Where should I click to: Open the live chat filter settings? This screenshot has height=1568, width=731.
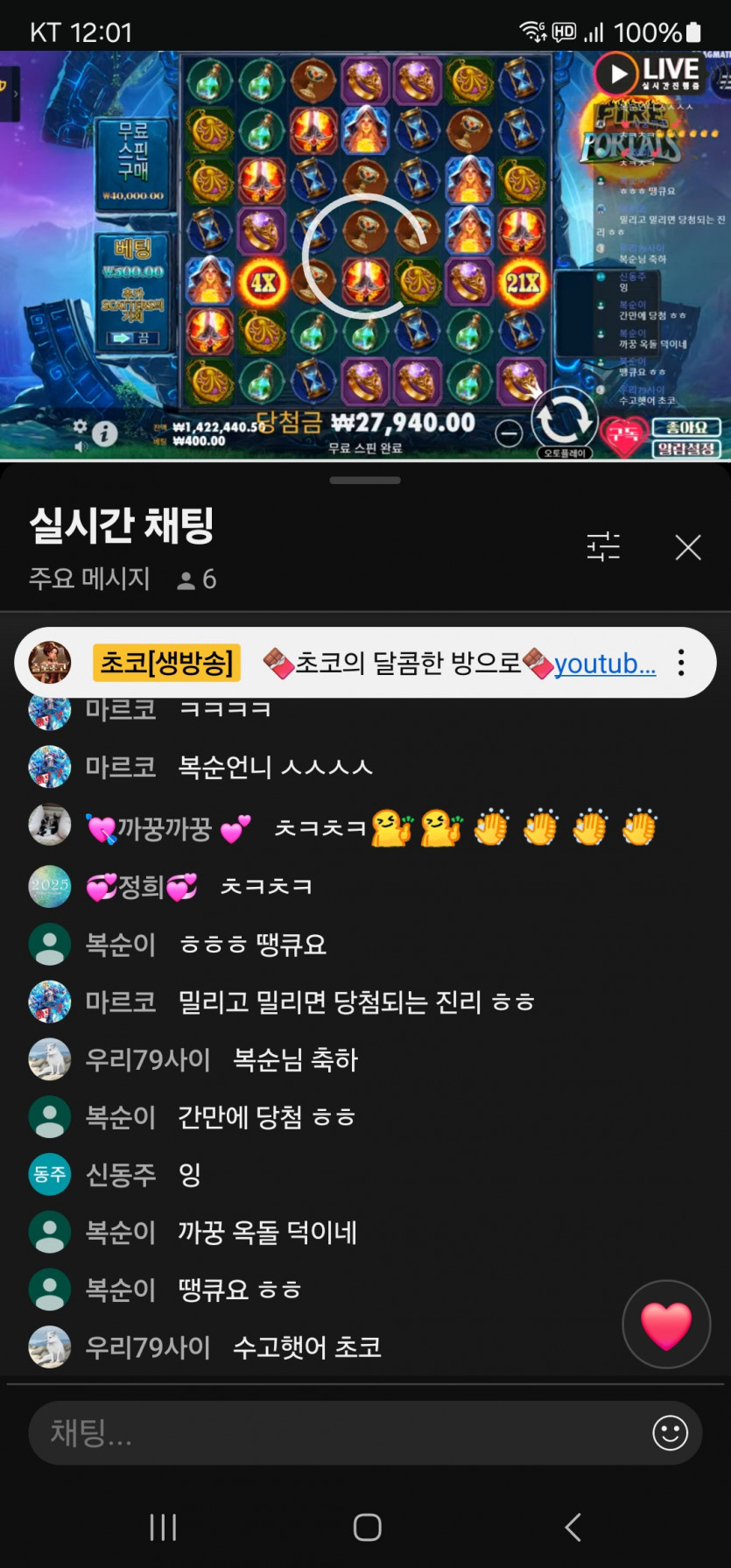pyautogui.click(x=603, y=547)
